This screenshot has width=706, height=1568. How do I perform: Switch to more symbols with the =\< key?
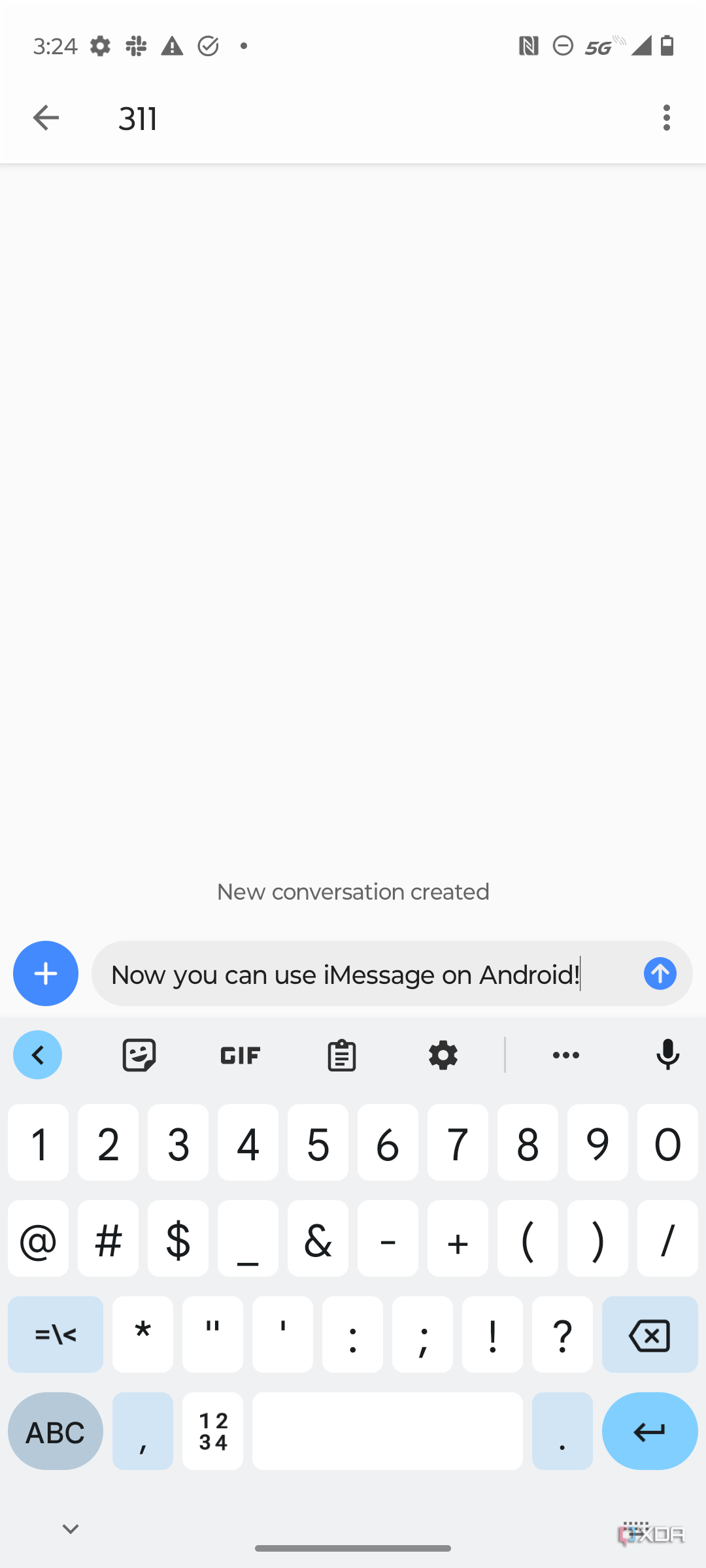(55, 1335)
